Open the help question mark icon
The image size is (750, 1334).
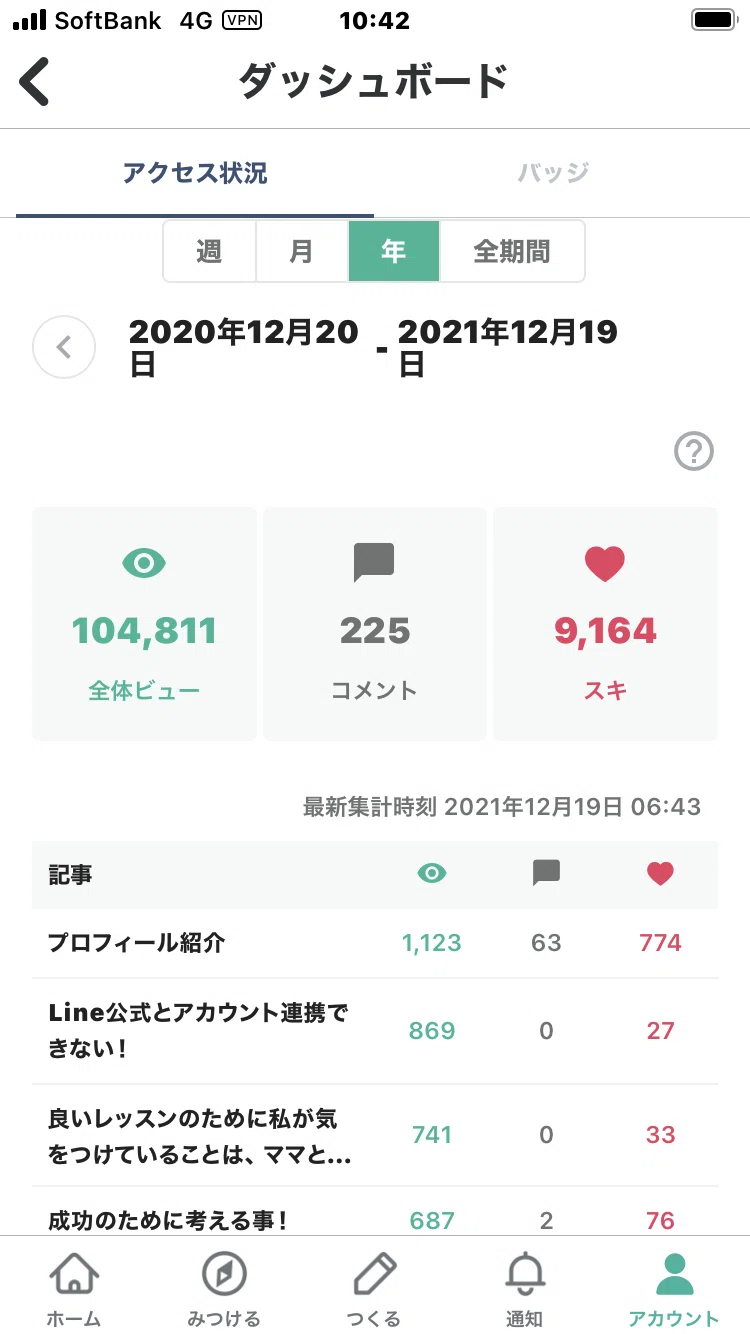(x=694, y=452)
